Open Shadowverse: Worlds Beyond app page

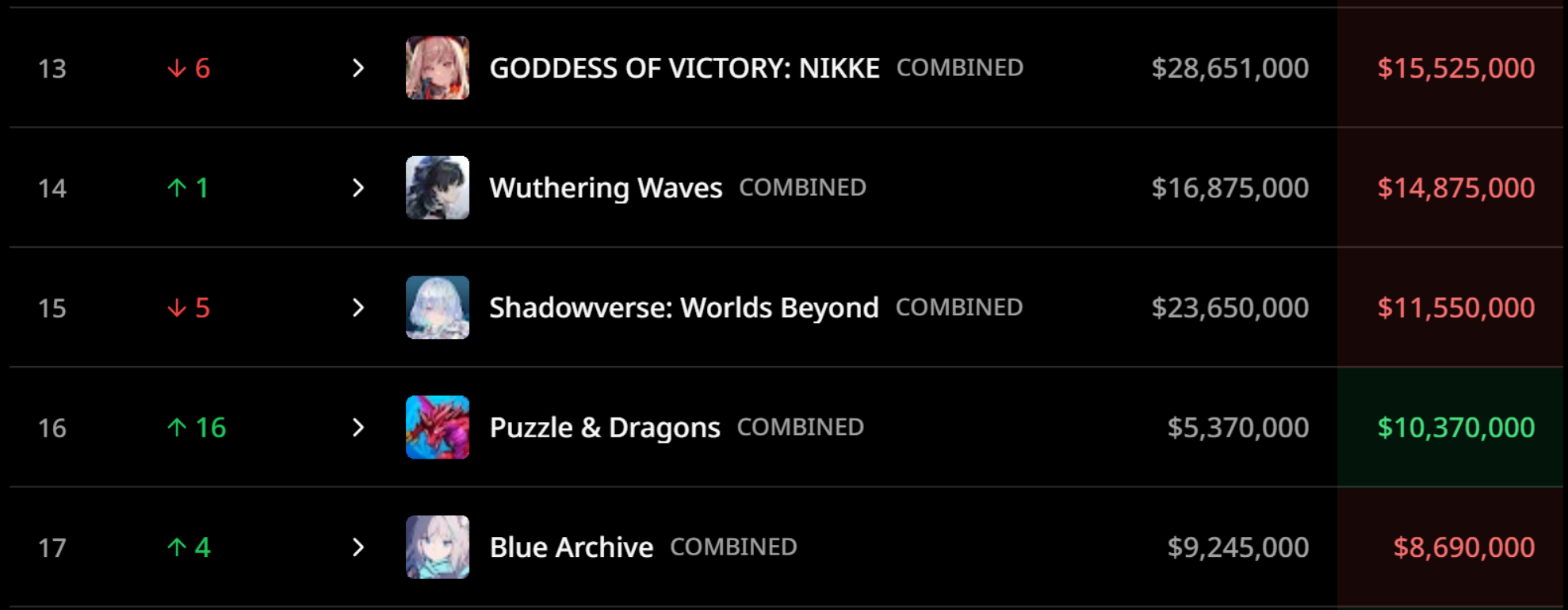pyautogui.click(x=683, y=307)
